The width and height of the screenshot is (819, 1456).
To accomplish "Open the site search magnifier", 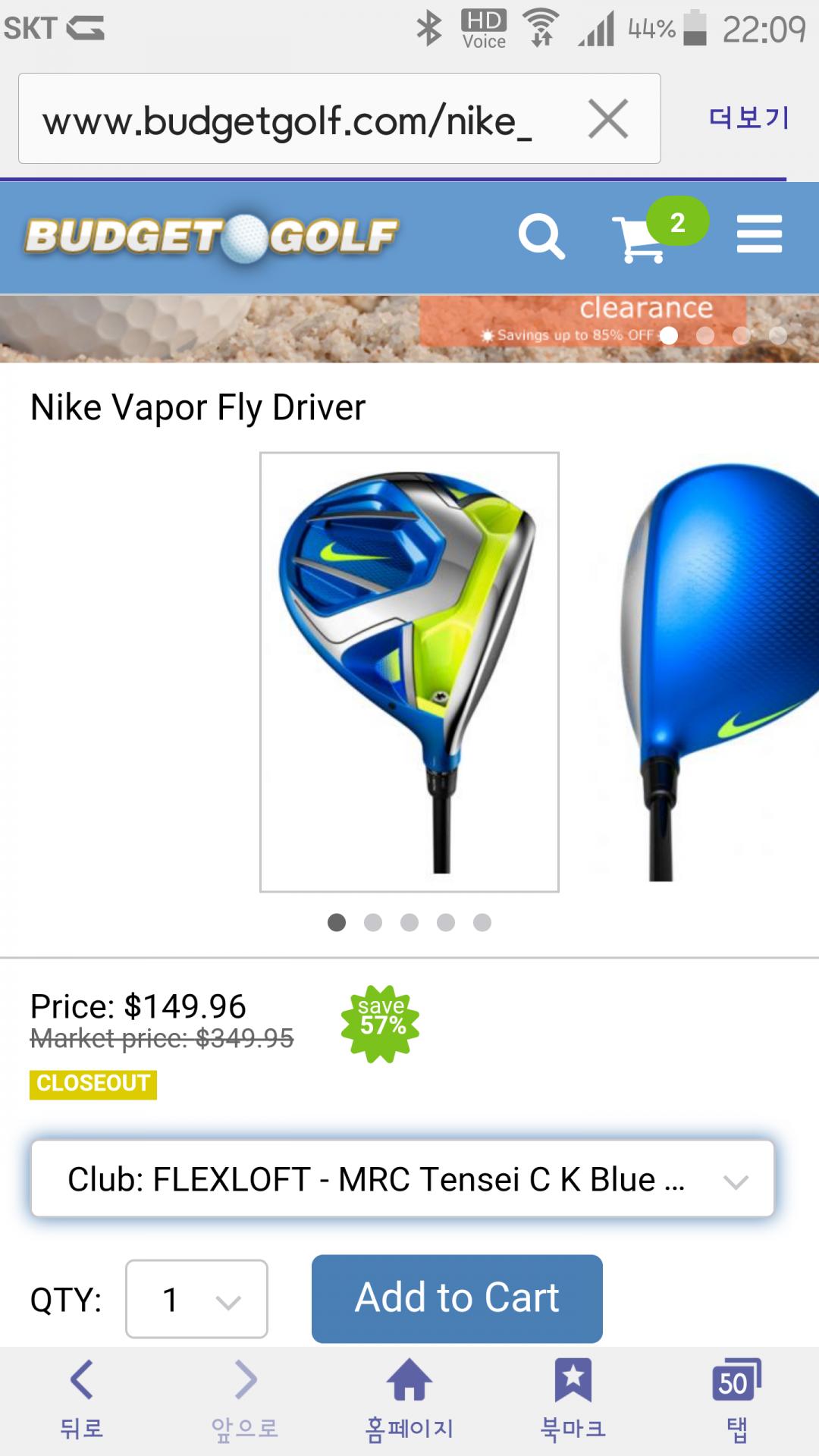I will (541, 237).
